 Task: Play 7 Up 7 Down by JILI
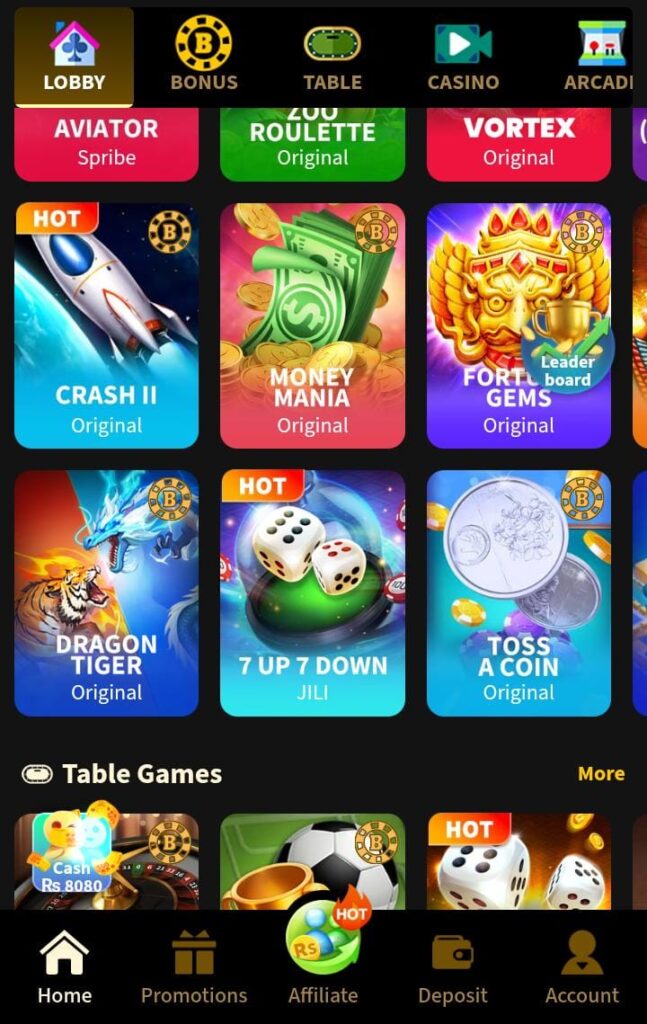tap(312, 593)
